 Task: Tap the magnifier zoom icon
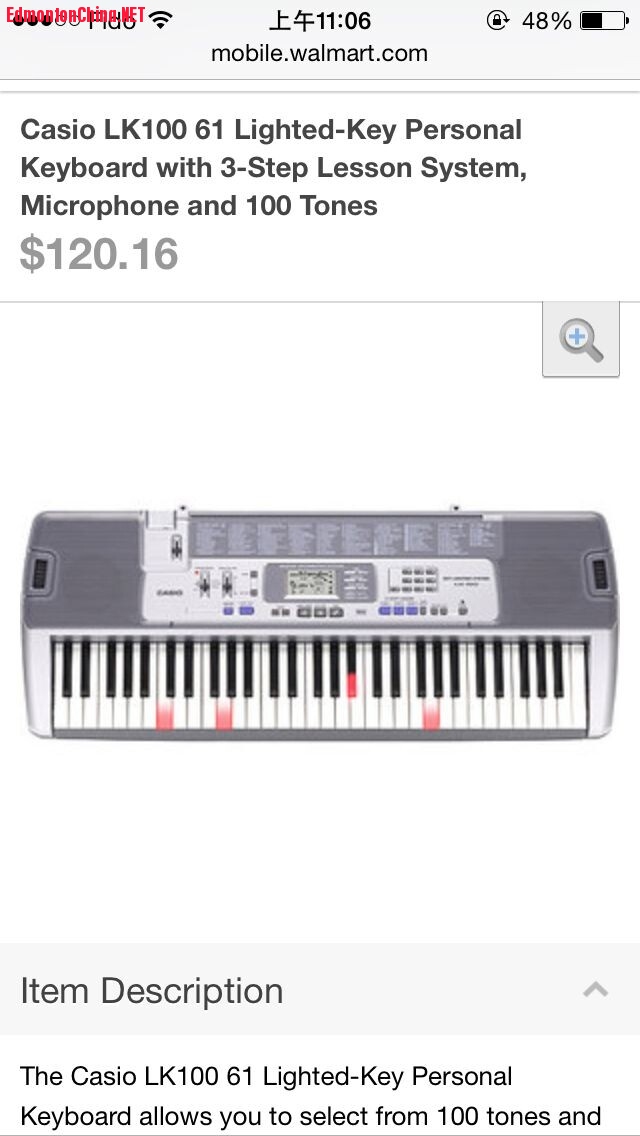581,341
